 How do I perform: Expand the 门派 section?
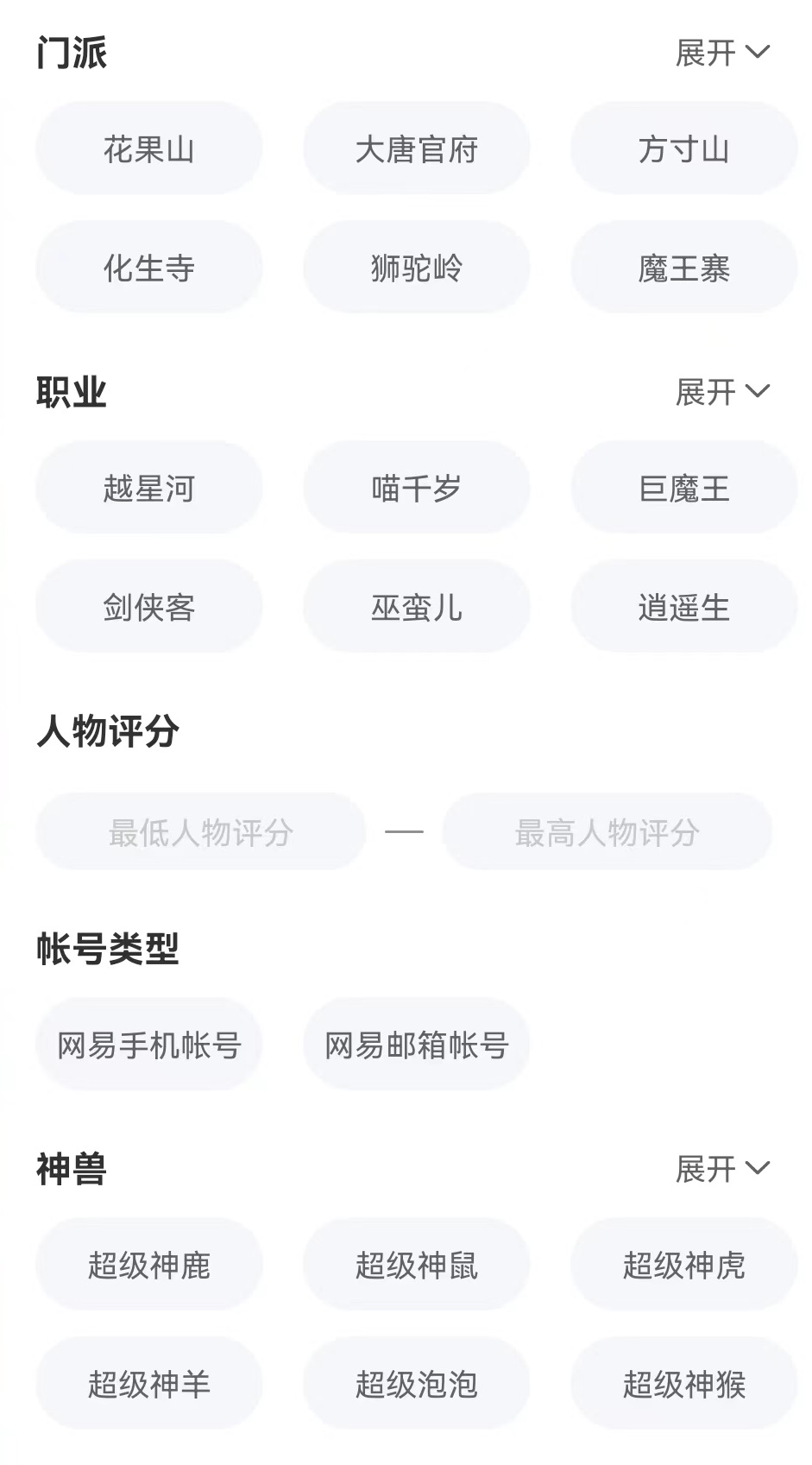pos(722,53)
